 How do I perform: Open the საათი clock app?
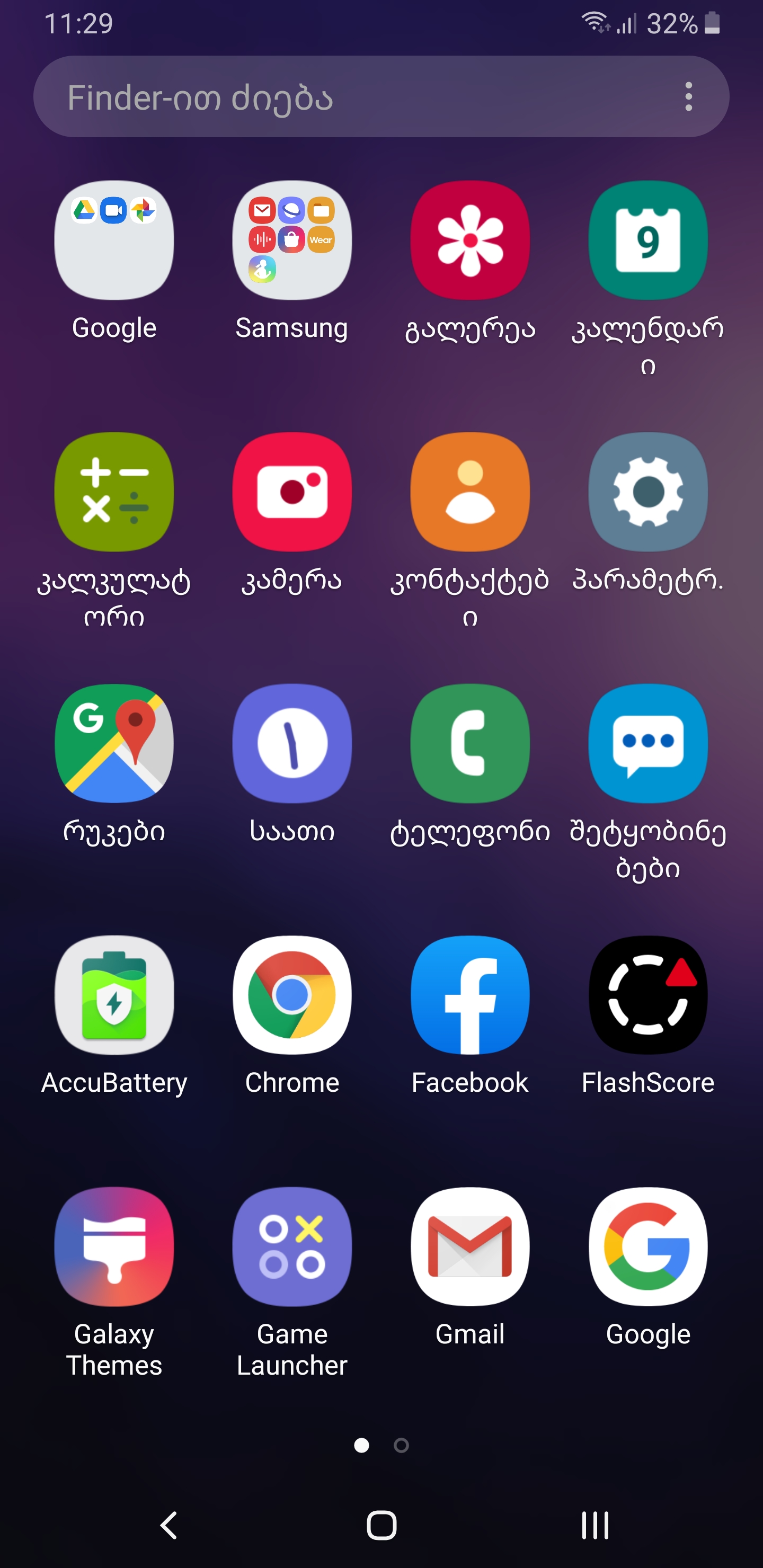[291, 743]
